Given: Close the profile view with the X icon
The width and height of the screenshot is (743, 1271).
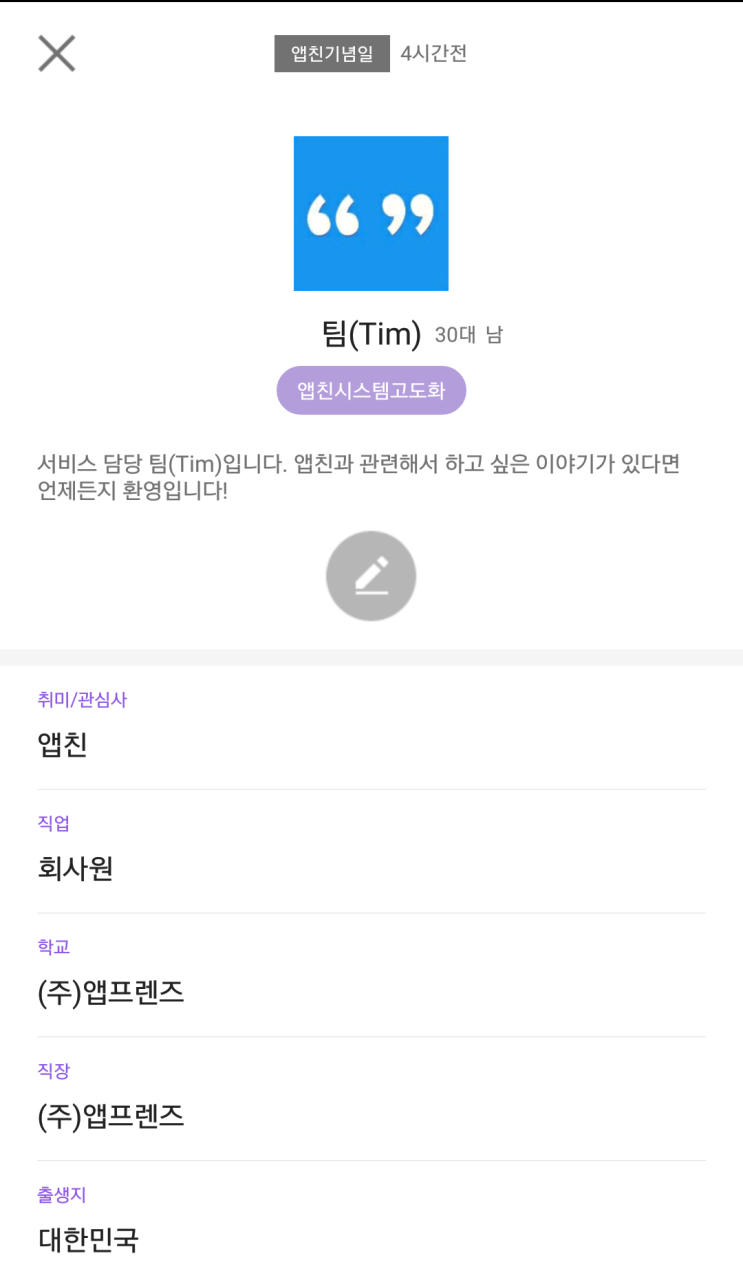Looking at the screenshot, I should (56, 53).
